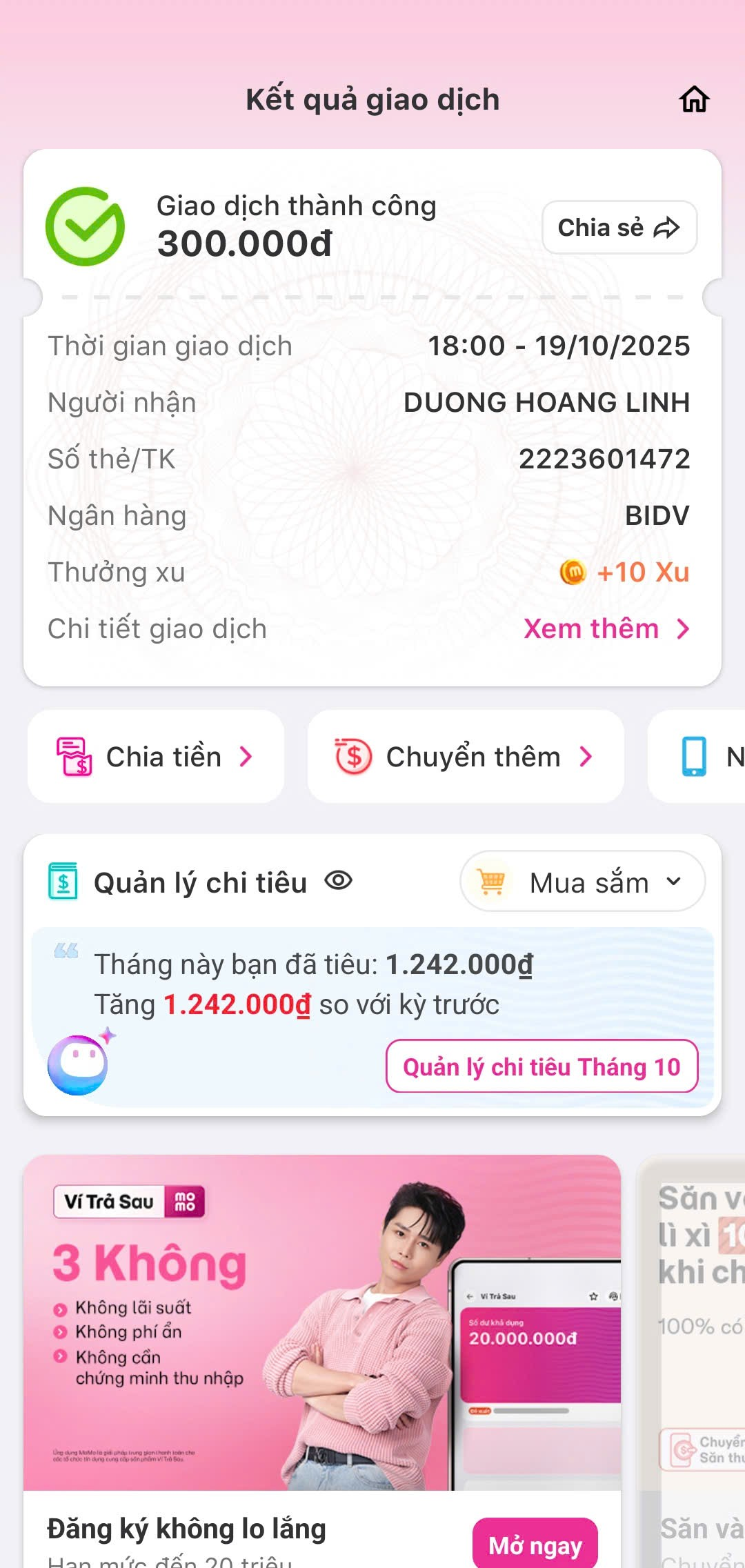Expand the Mua sắm category dropdown

[582, 882]
